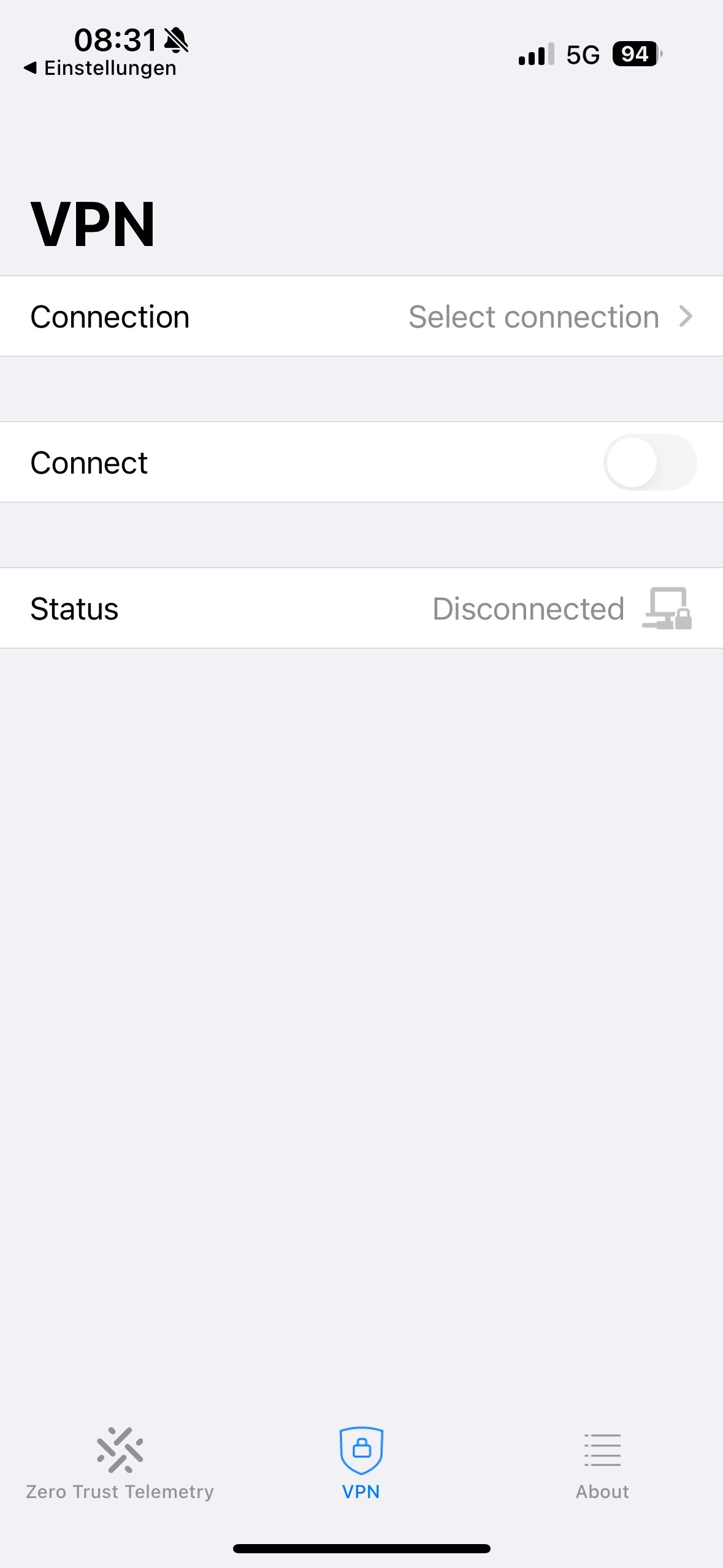Return to Einstellungen via back link

pyautogui.click(x=100, y=68)
